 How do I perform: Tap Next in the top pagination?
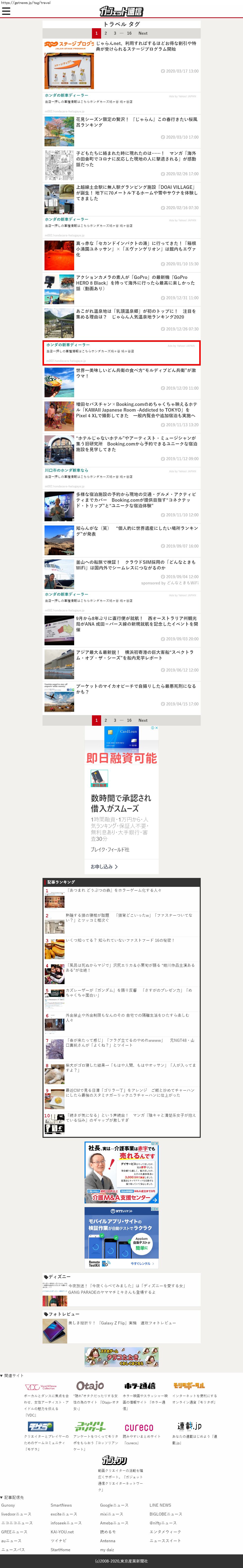pyautogui.click(x=143, y=33)
